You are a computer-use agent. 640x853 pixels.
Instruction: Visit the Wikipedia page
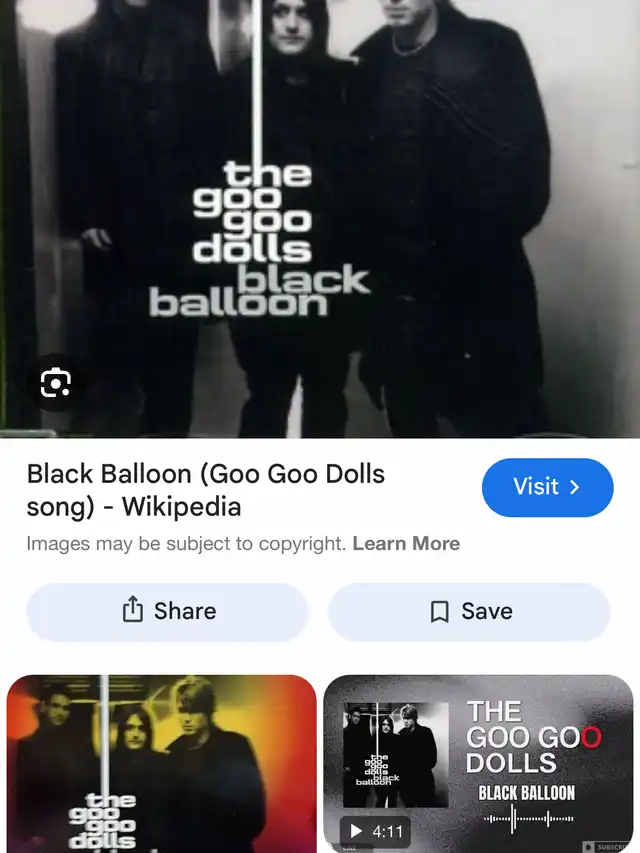[547, 487]
